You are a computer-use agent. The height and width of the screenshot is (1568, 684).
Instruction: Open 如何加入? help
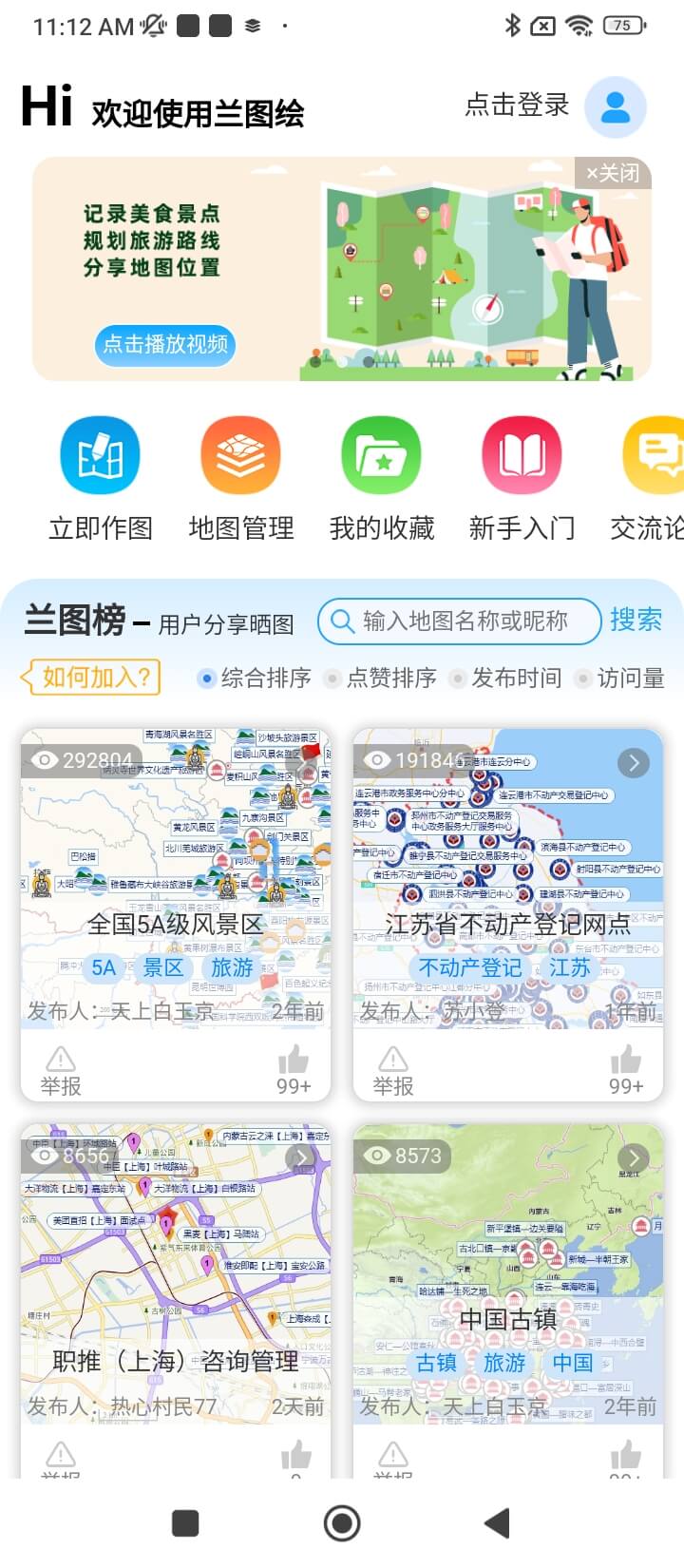[95, 678]
